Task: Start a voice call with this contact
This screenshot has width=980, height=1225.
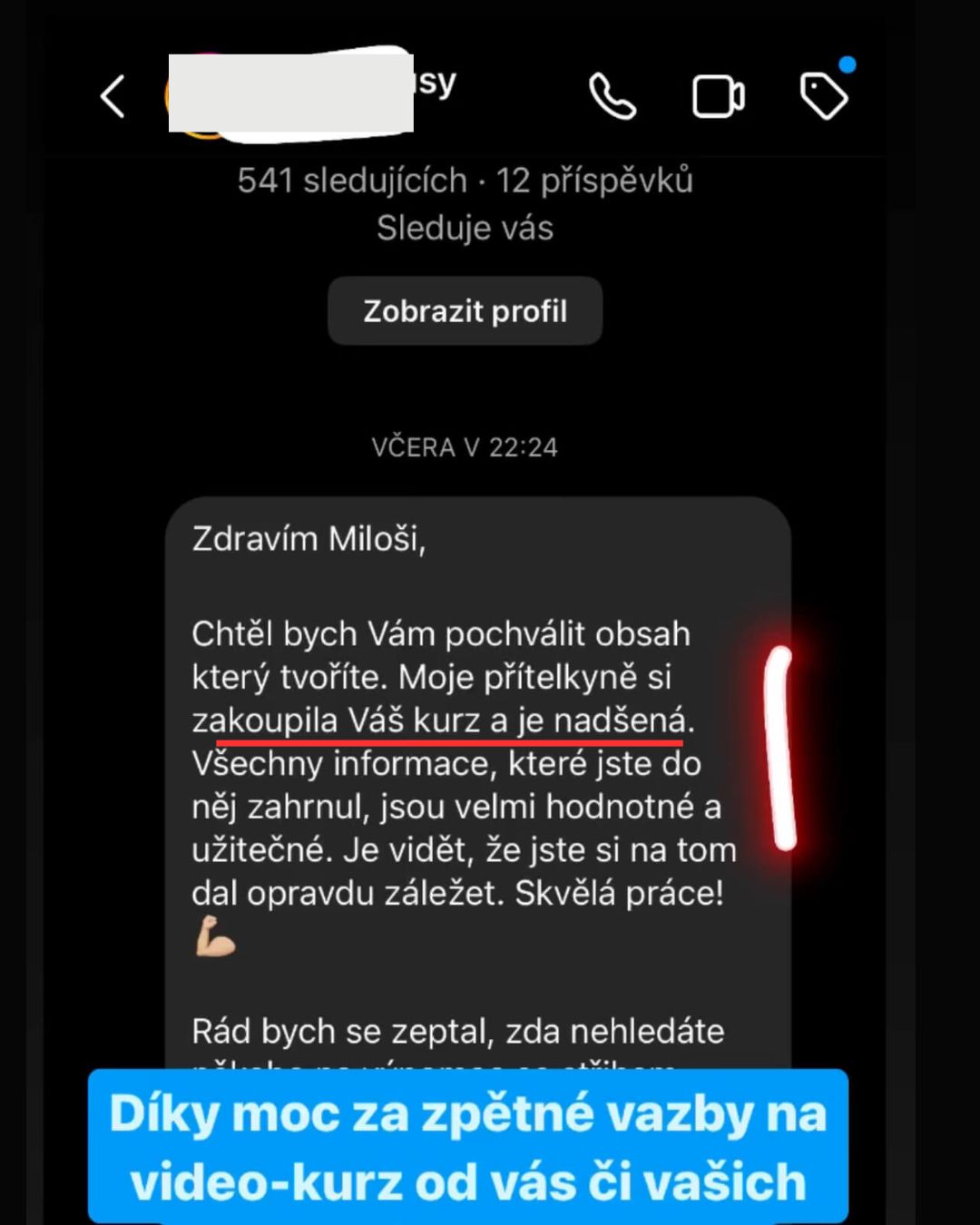Action: (x=612, y=94)
